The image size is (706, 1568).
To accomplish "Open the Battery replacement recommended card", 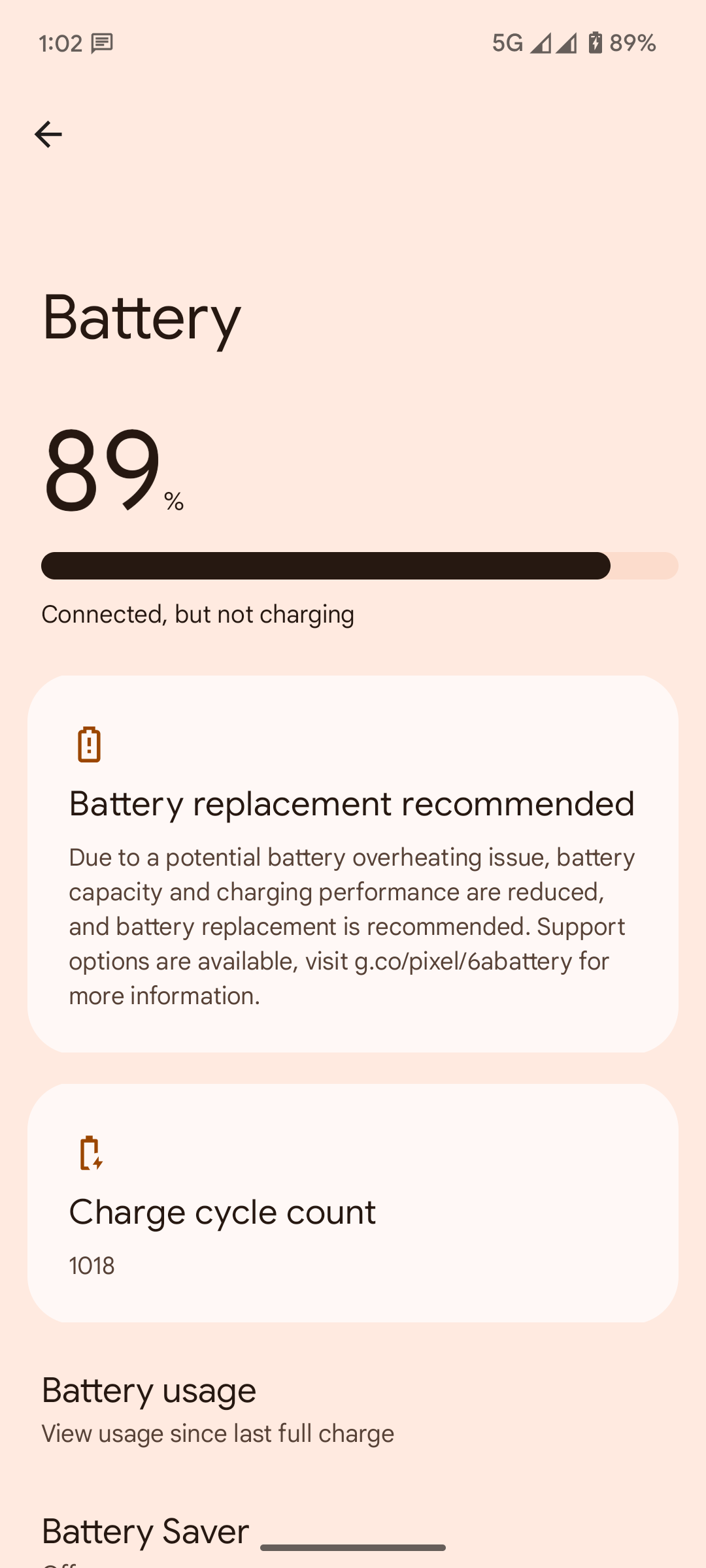I will 353,864.
